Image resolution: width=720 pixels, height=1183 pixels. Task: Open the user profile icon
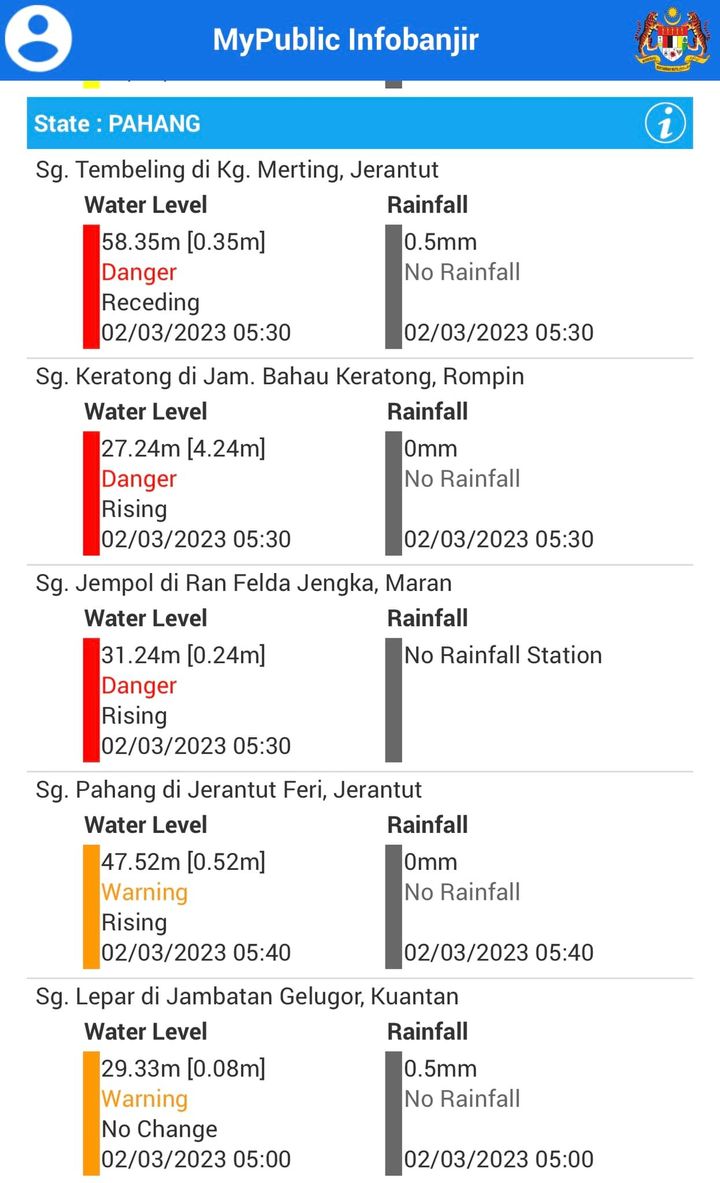click(x=38, y=38)
